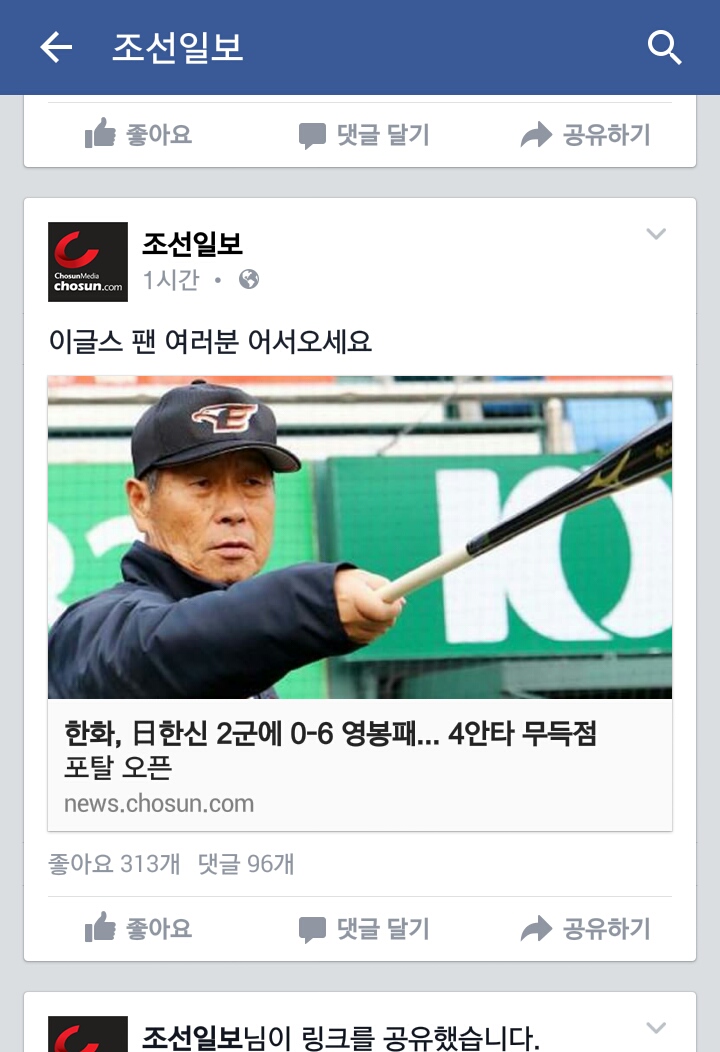Tap 공유하기 on the topmost post
This screenshot has width=720, height=1052.
586,135
